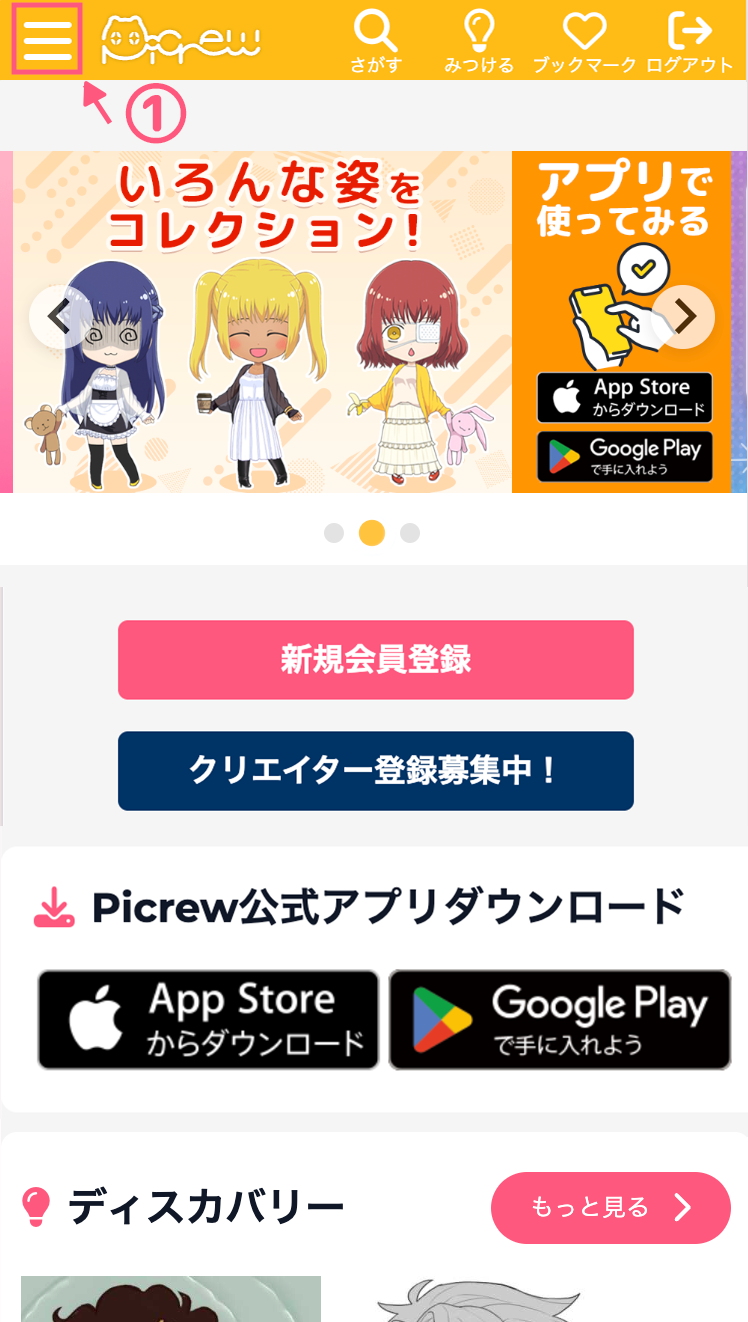Open ブックマーク bookmarks
The image size is (748, 1322).
pos(584,41)
